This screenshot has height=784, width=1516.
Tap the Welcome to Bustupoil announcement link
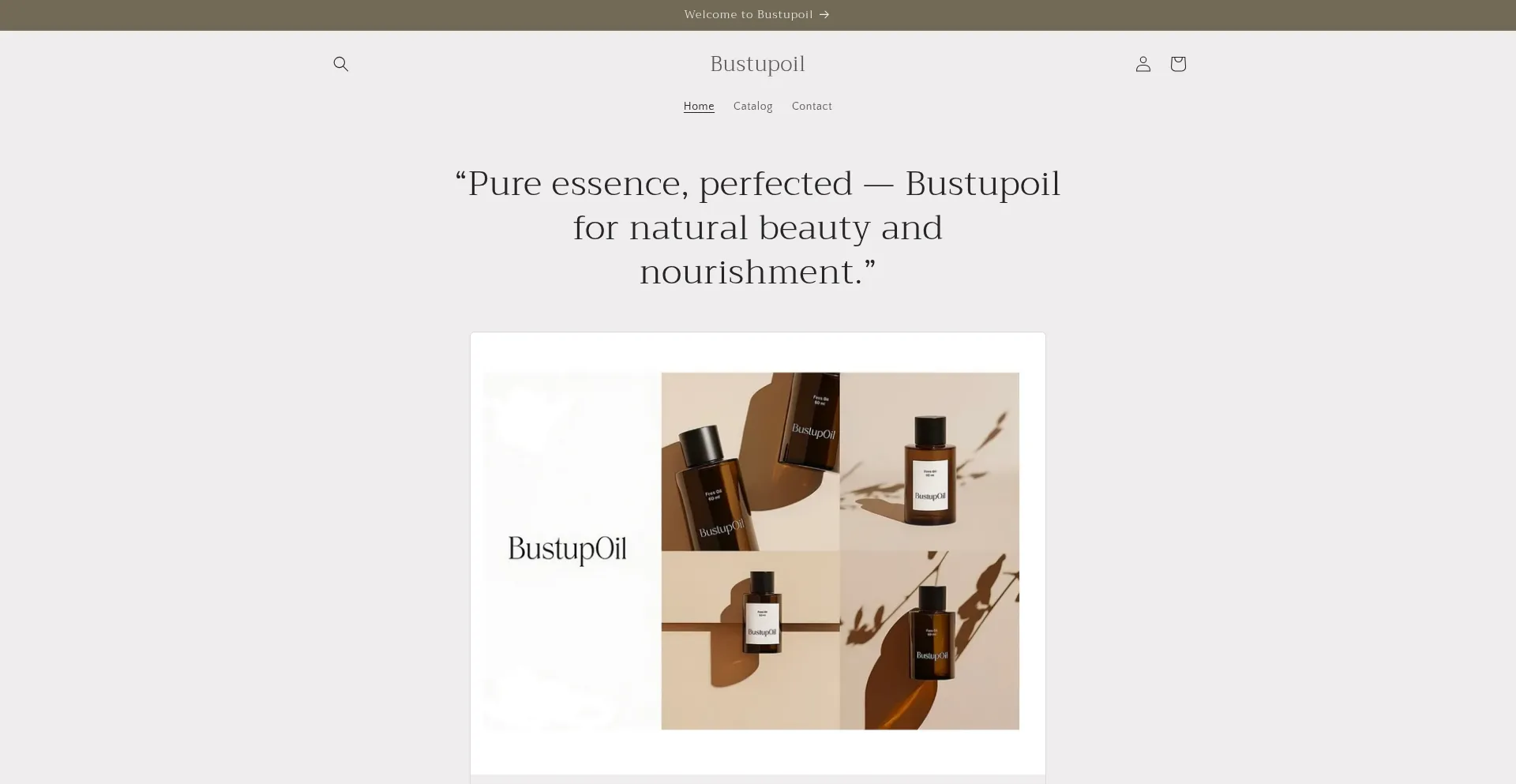coord(756,15)
